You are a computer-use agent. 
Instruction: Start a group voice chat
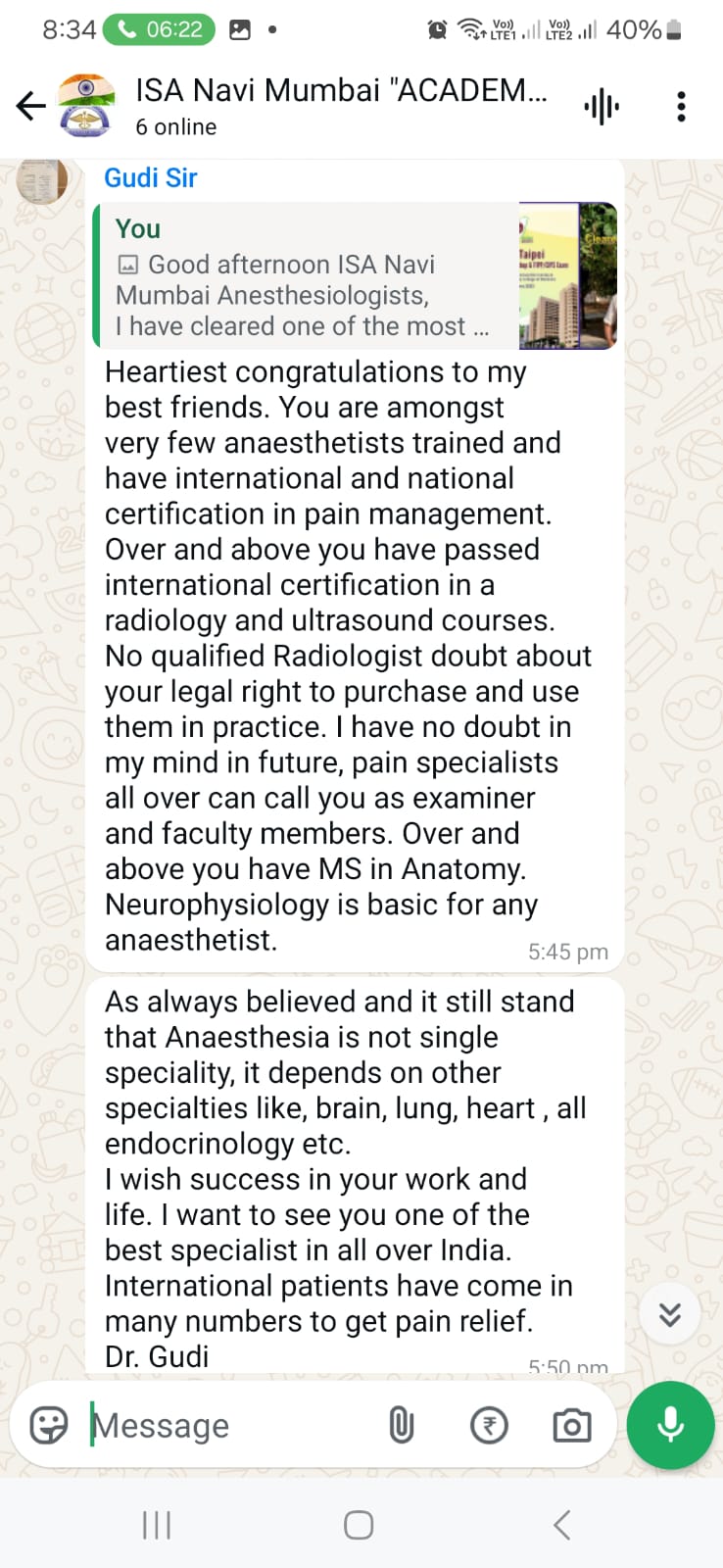602,106
